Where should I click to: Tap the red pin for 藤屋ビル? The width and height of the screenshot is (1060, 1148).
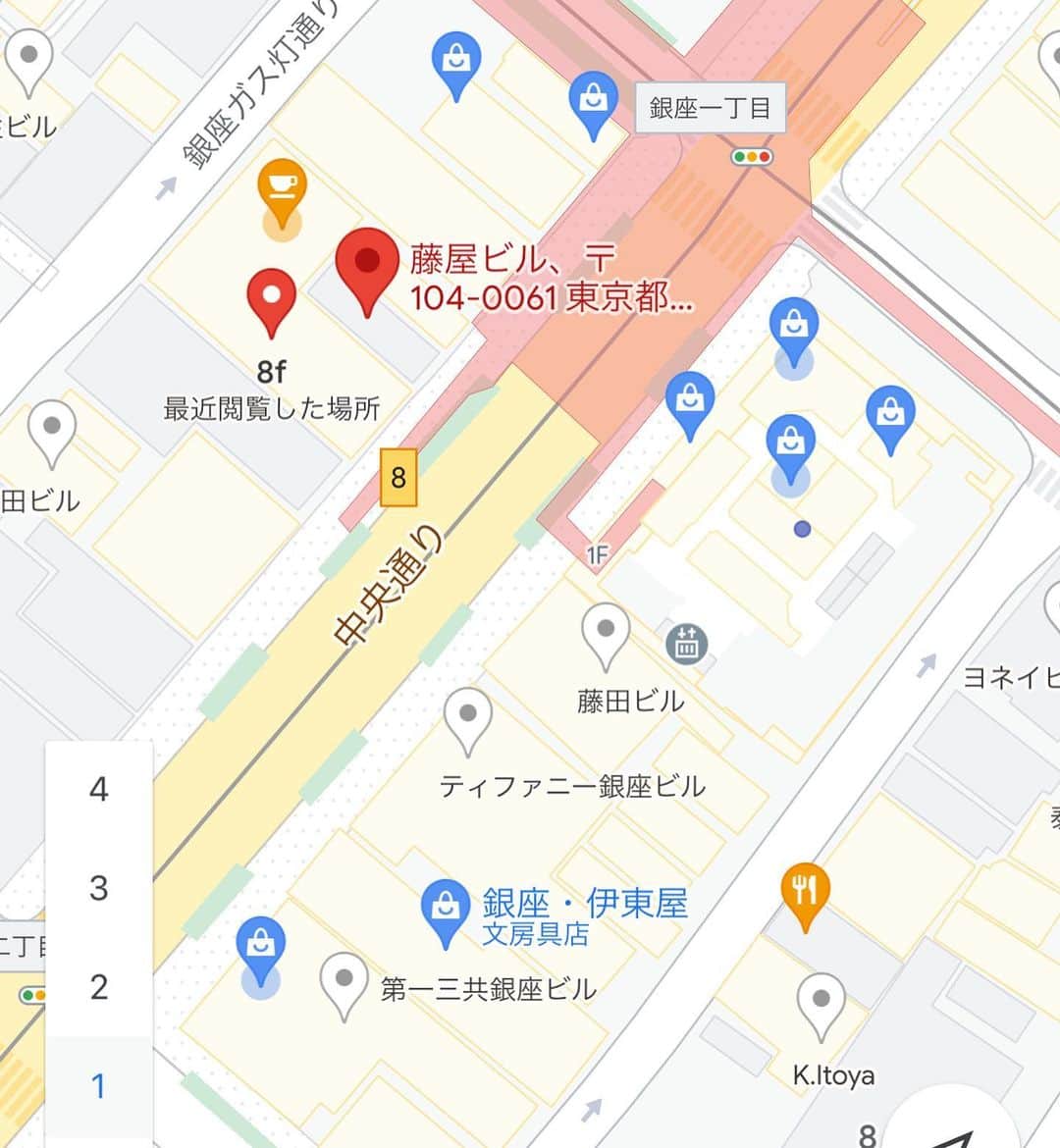[367, 267]
